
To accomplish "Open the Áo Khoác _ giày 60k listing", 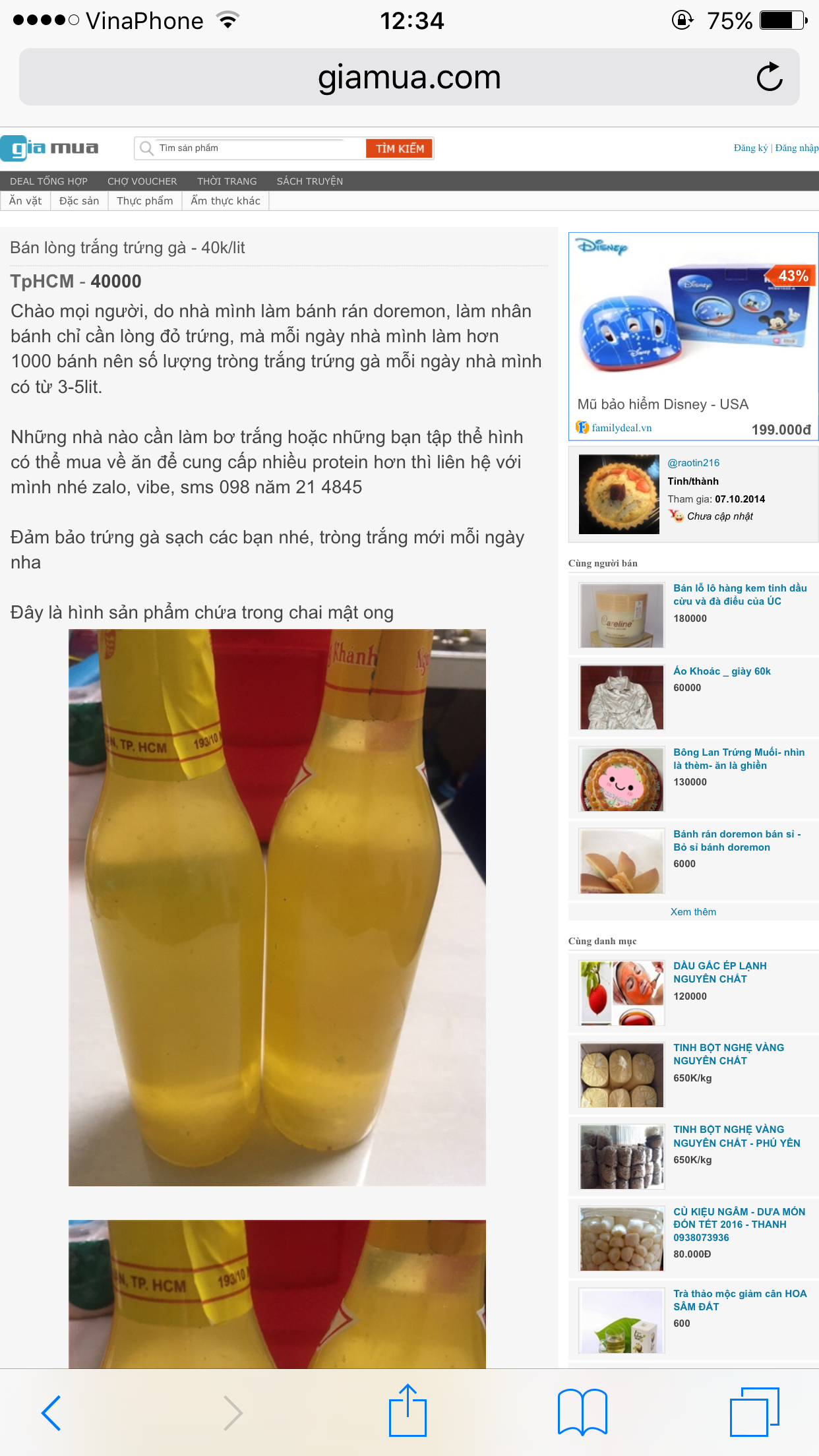I will pos(721,671).
